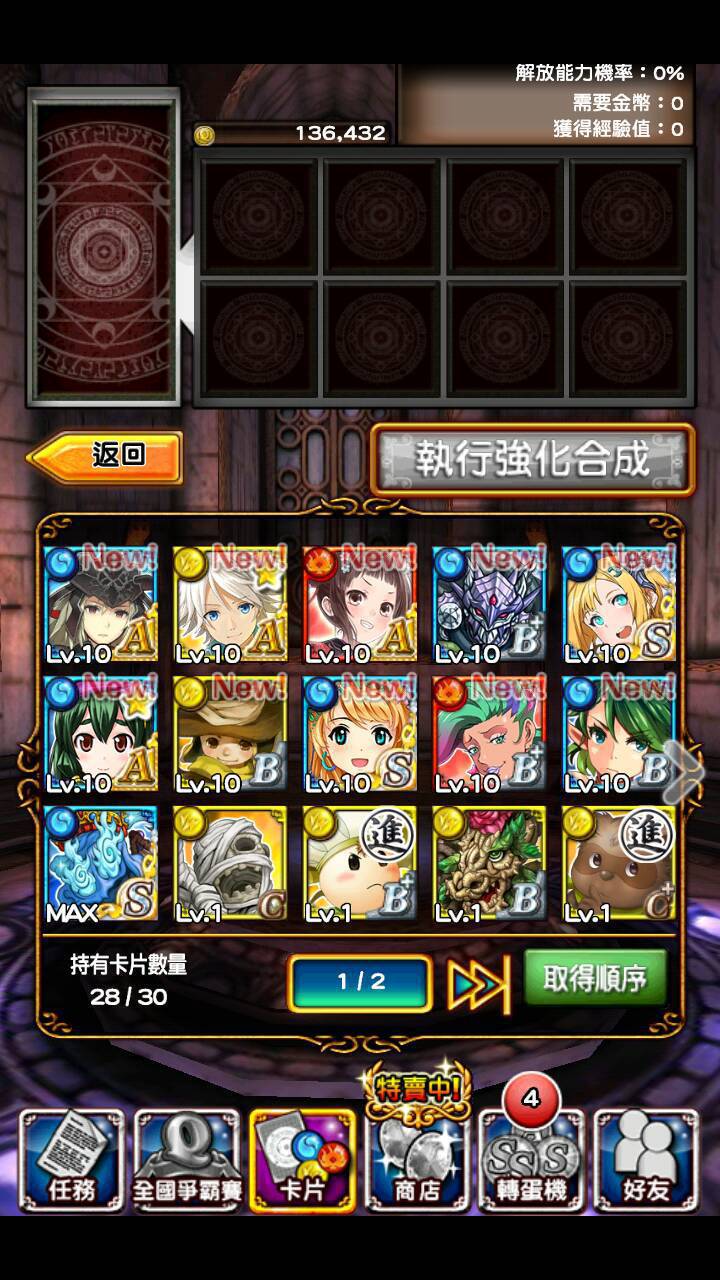
Task: Open the 任務 quest tab
Action: 71,1160
